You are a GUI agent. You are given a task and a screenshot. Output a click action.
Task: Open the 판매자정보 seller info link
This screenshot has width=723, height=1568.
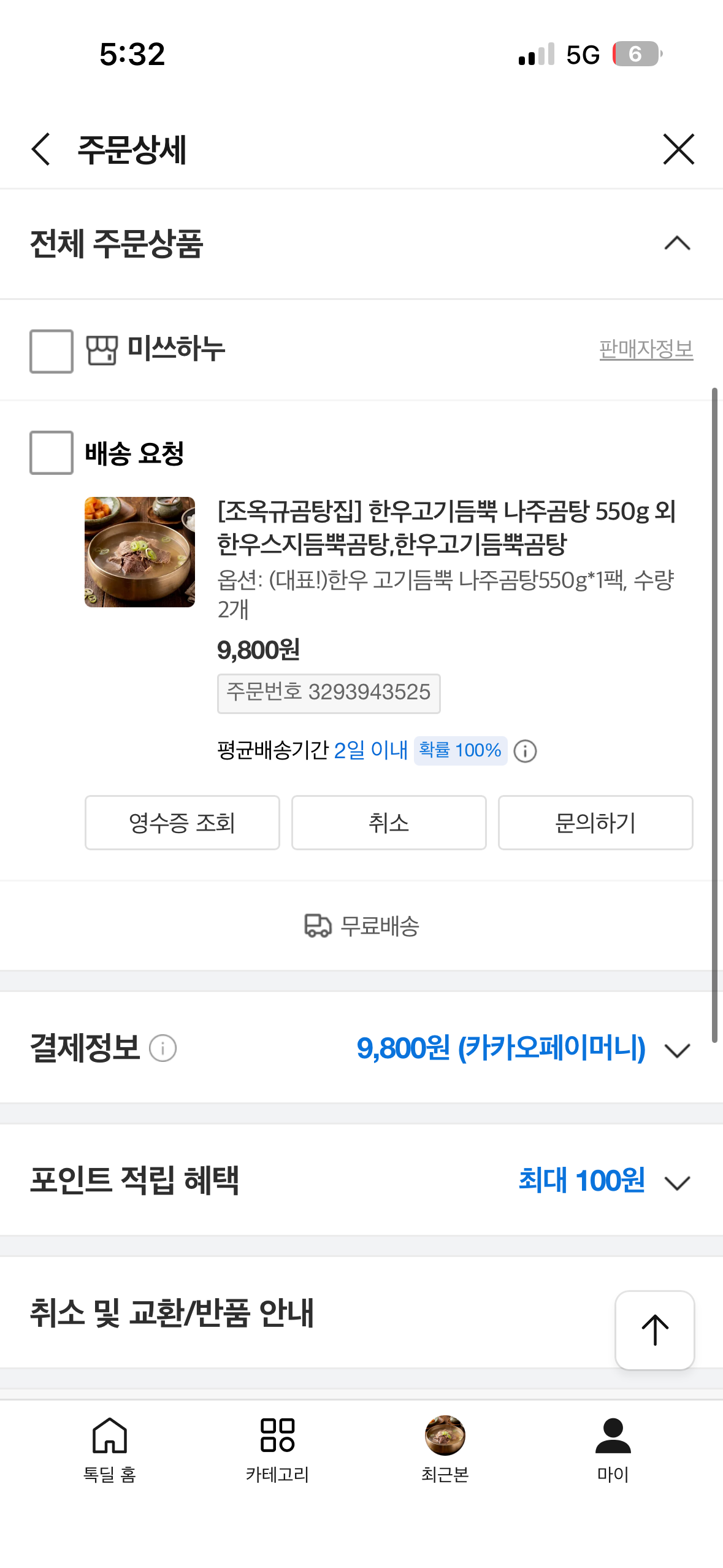[646, 348]
